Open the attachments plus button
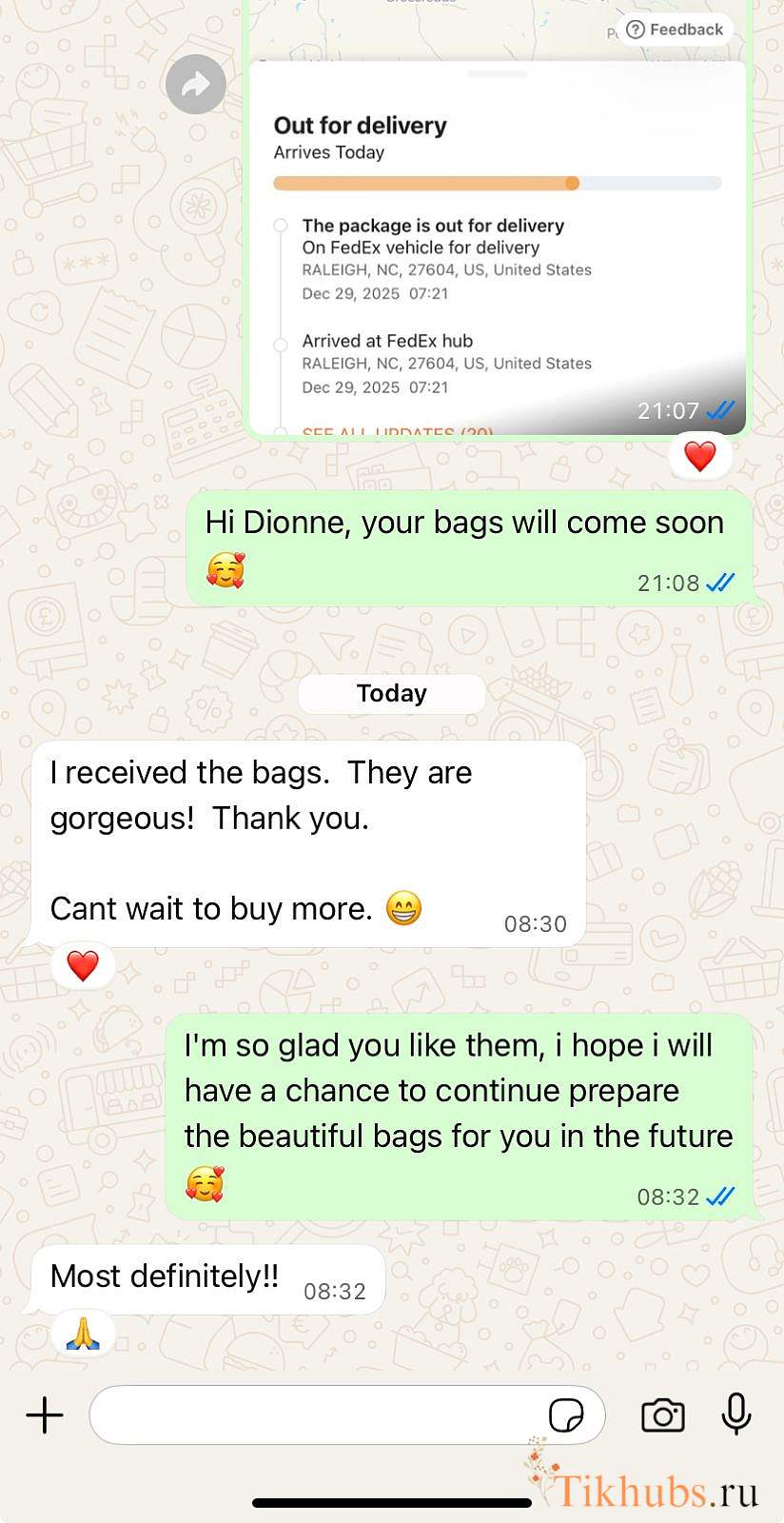784x1523 pixels. [x=45, y=1414]
